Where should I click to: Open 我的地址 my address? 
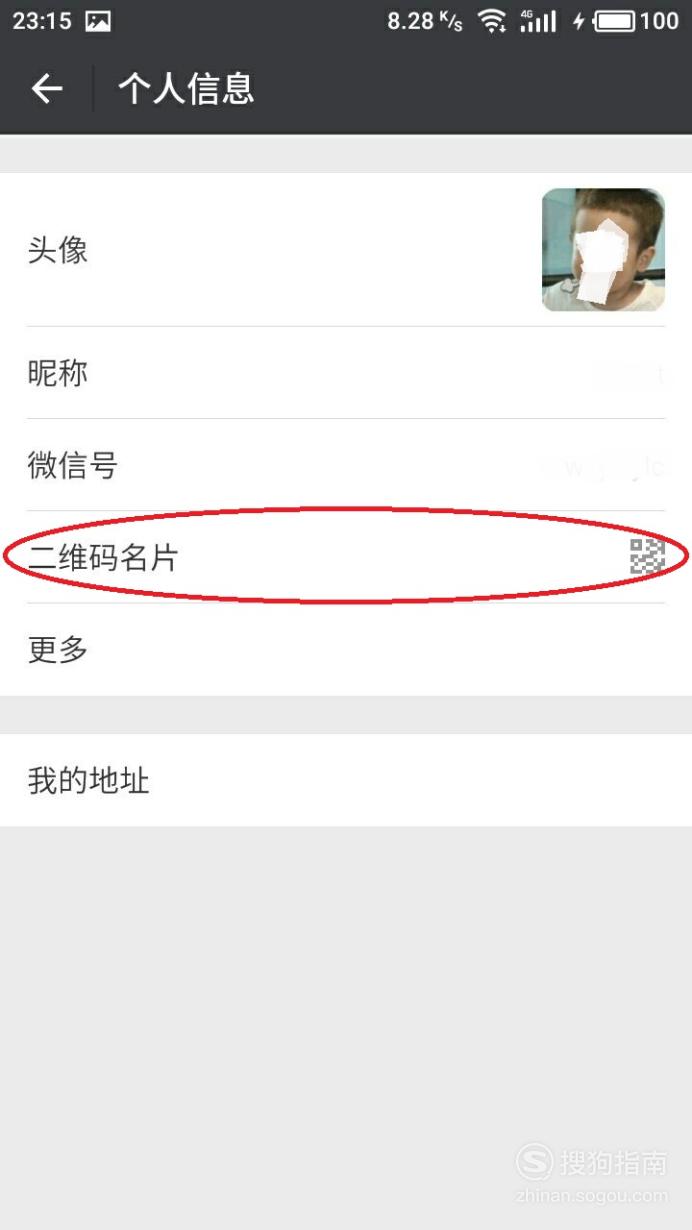tap(346, 780)
